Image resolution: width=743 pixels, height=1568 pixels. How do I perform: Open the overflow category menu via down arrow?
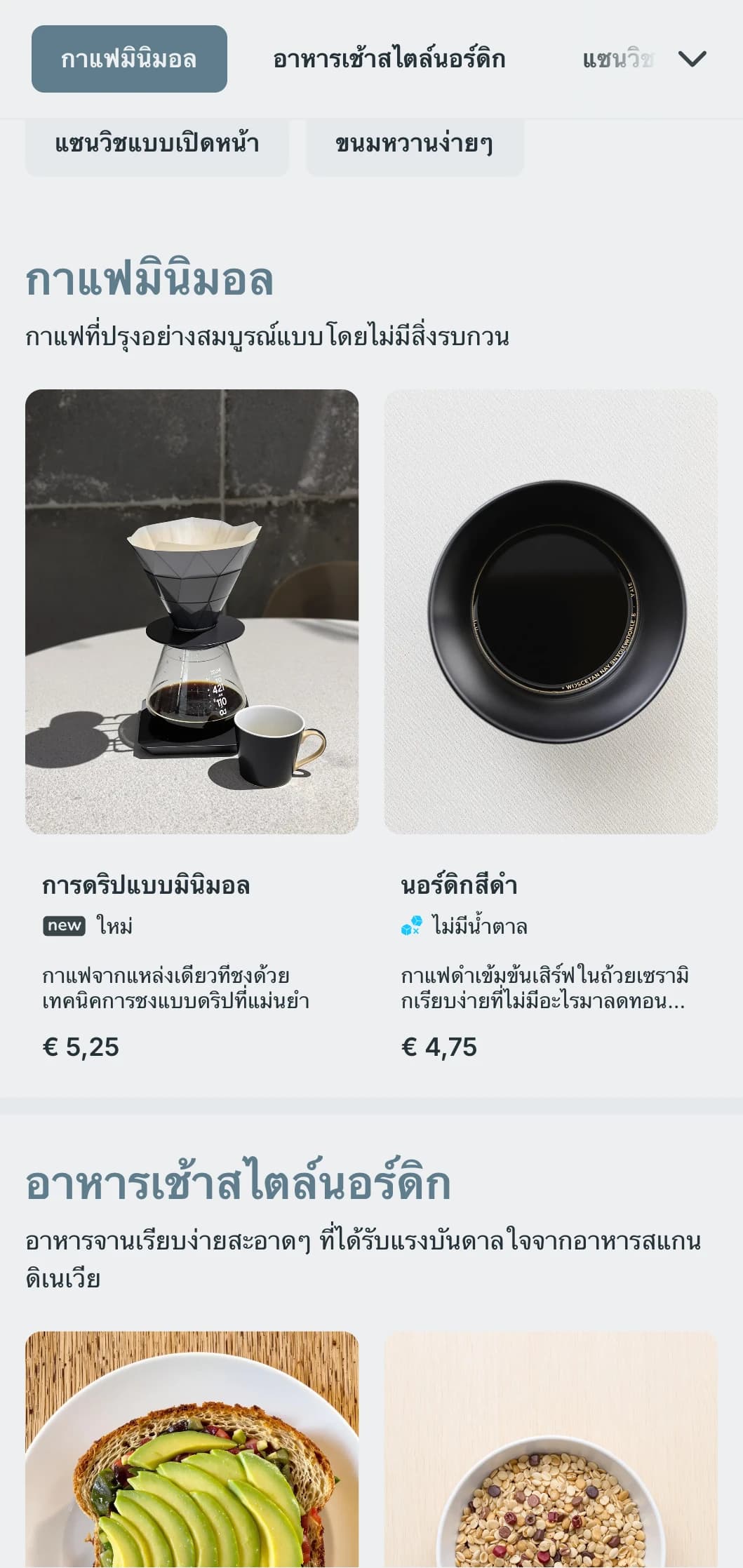tap(692, 60)
